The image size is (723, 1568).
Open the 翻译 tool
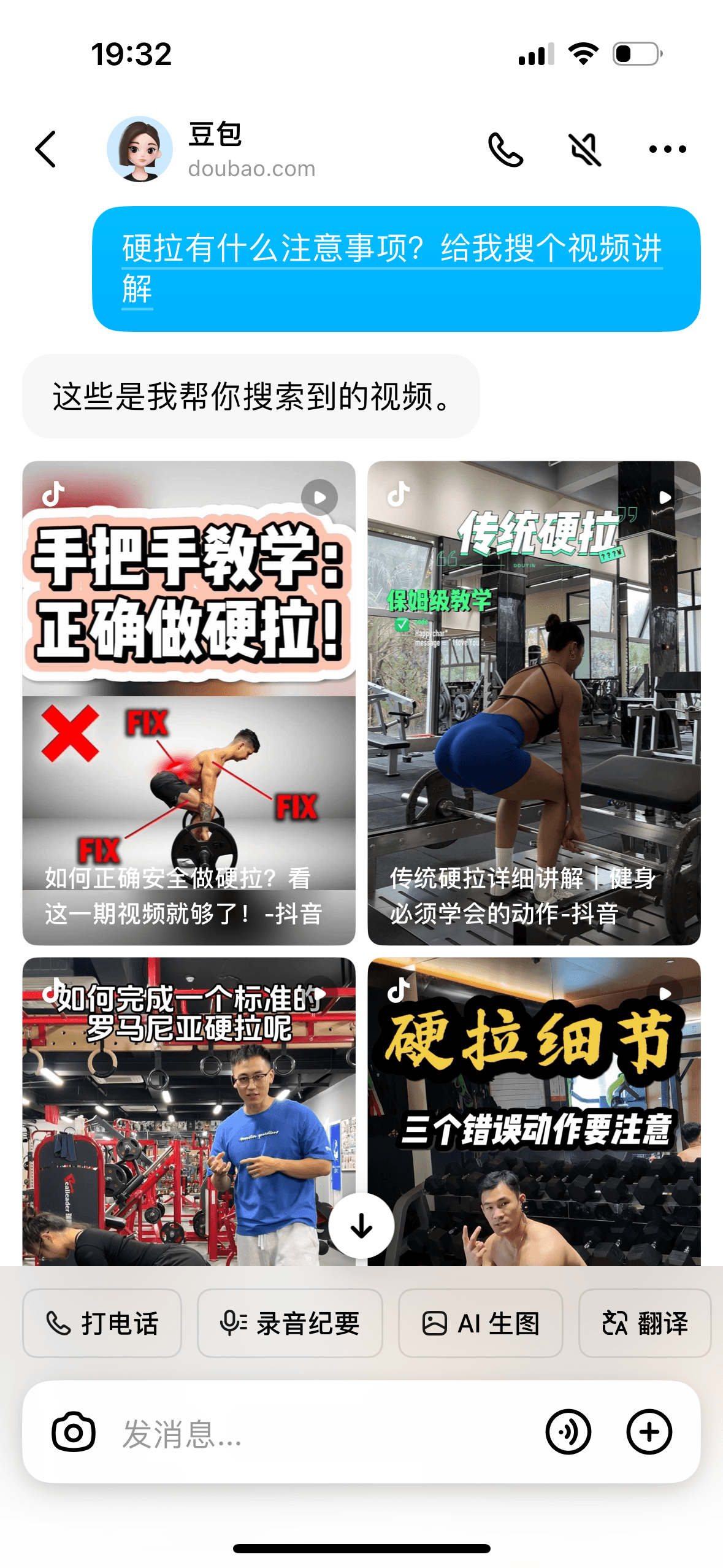[645, 1323]
